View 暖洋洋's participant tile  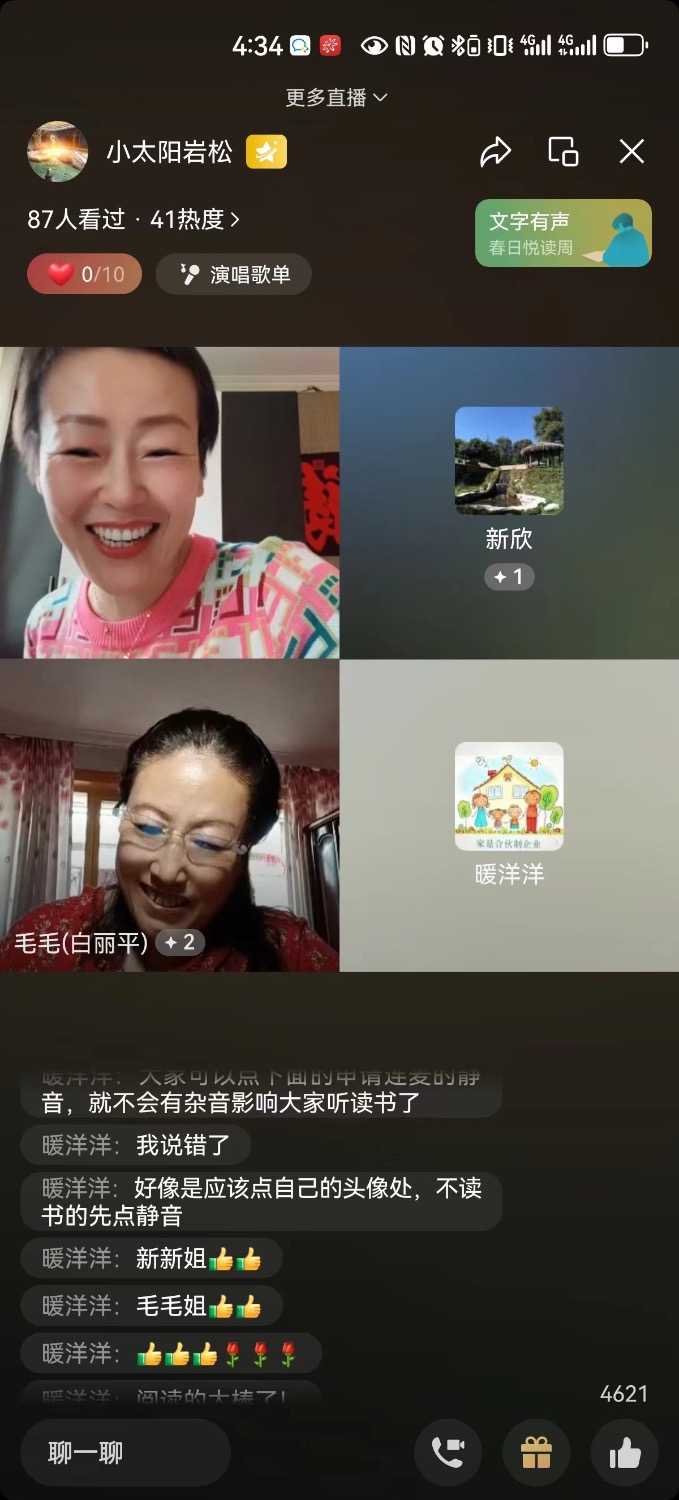[508, 815]
